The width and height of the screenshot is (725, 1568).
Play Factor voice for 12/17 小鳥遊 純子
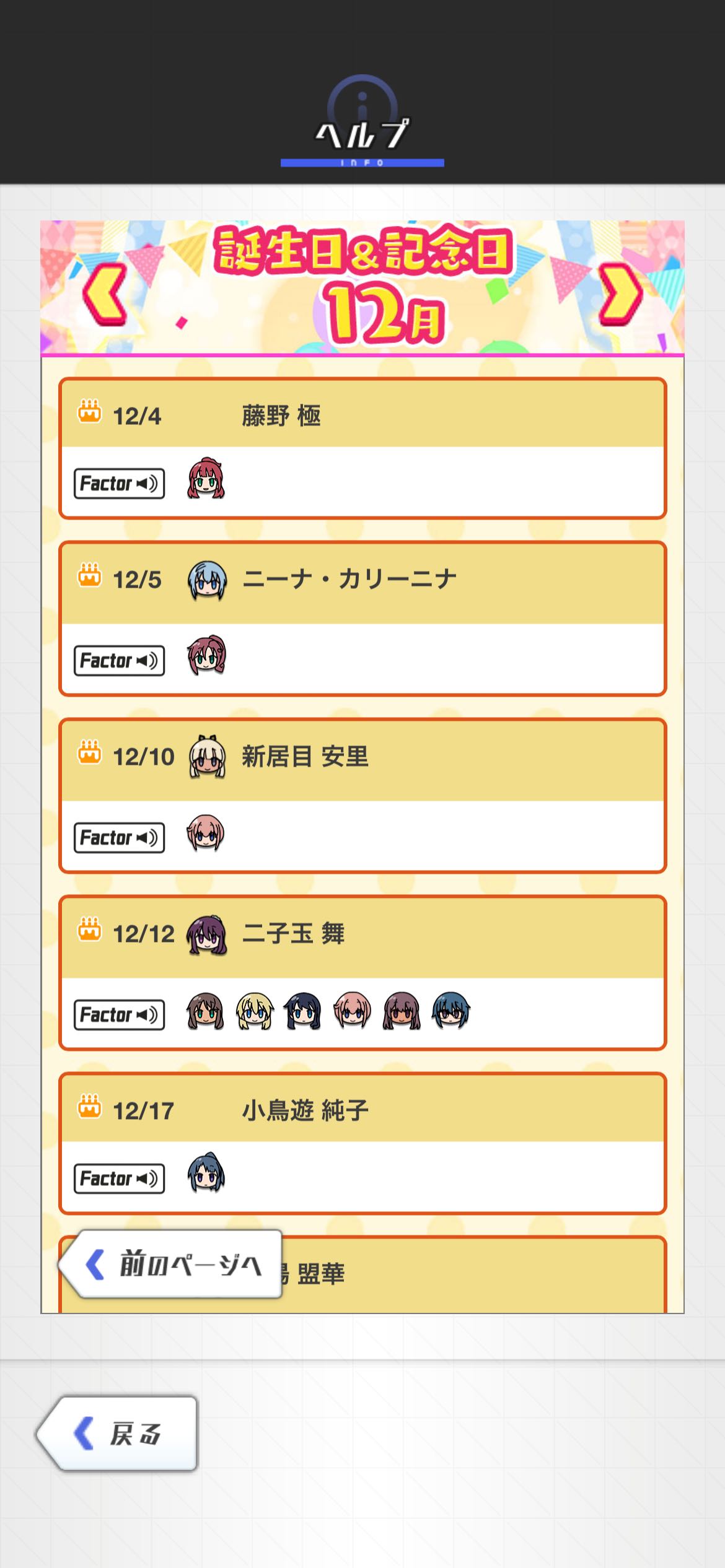point(119,1178)
